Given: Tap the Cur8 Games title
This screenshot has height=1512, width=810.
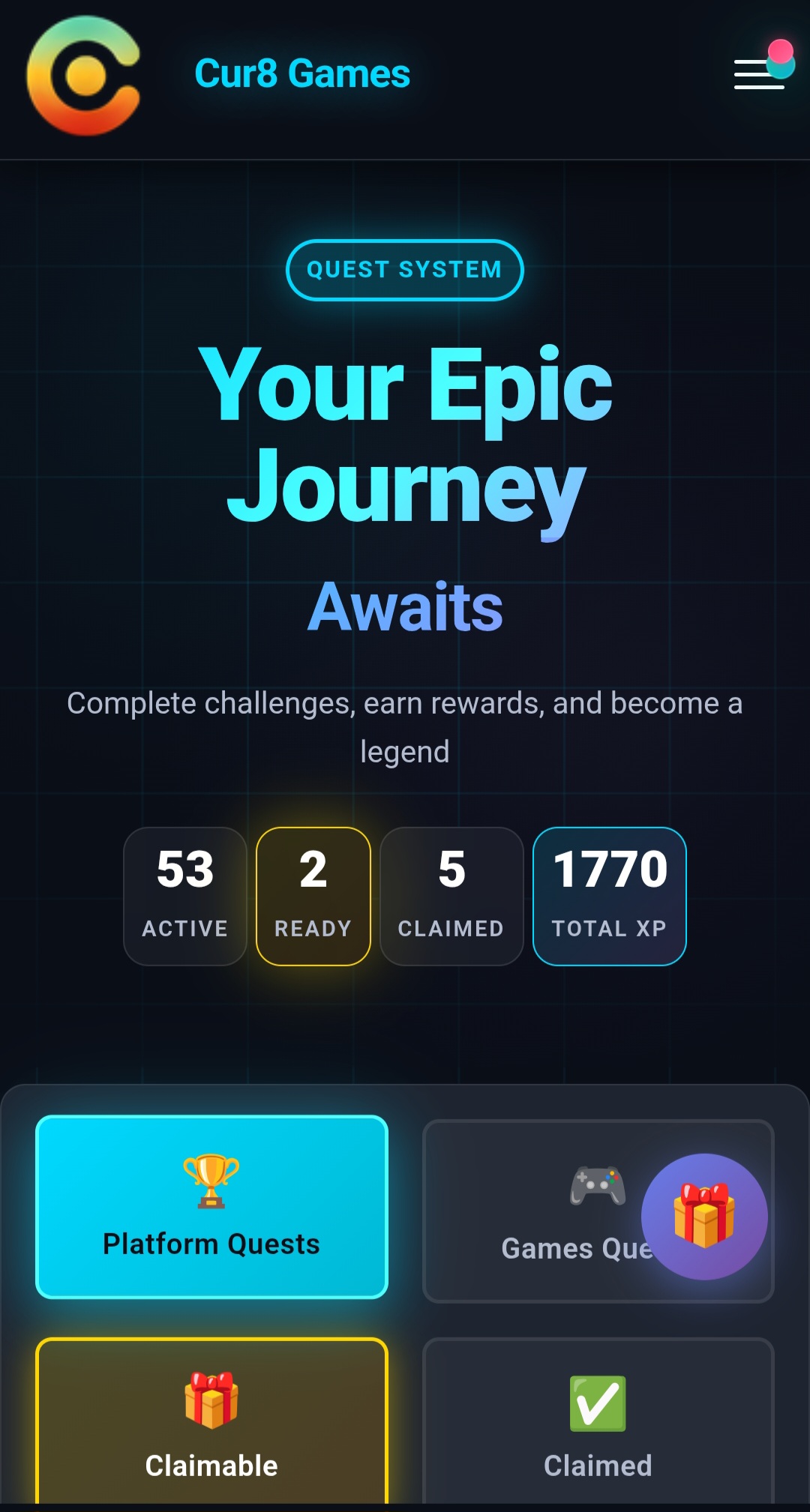Looking at the screenshot, I should [302, 73].
